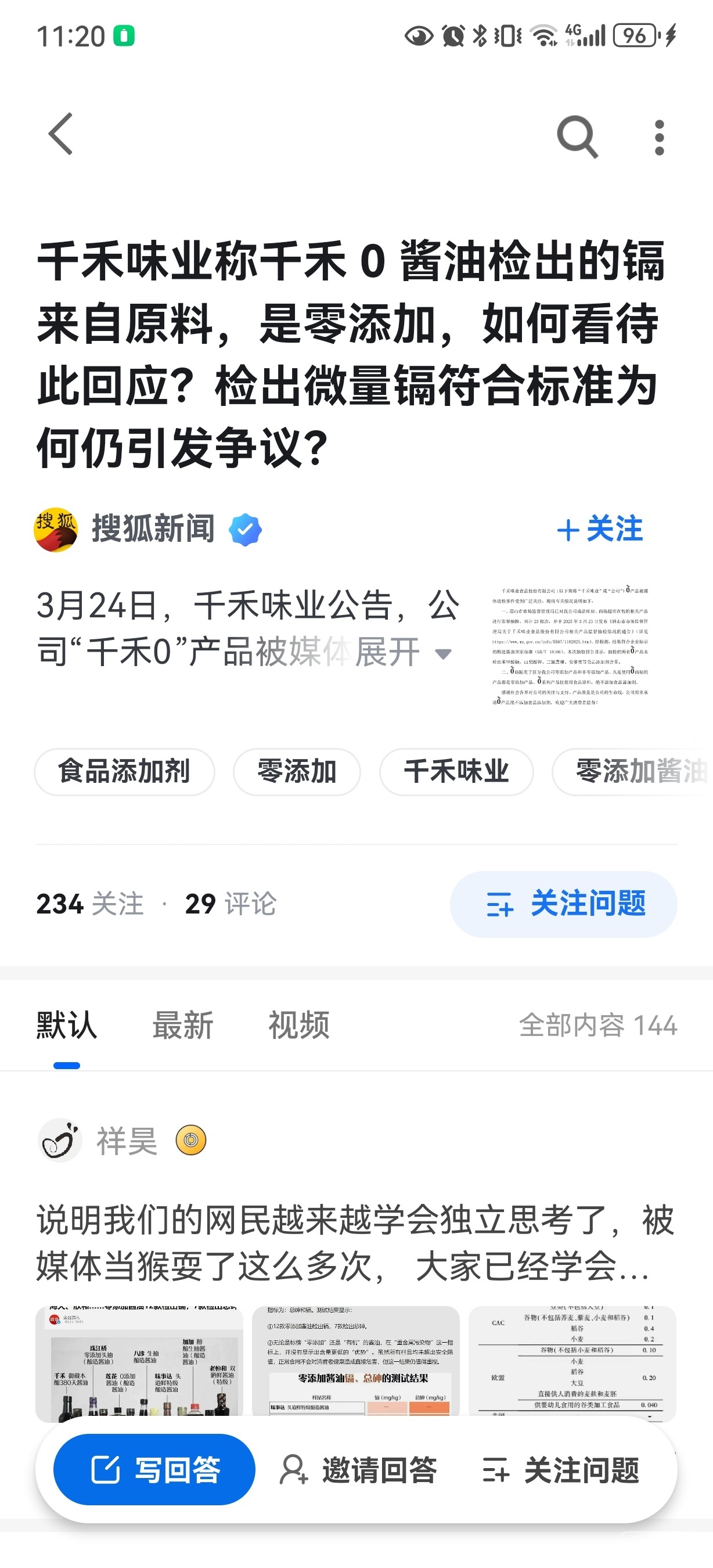Expand the truncated question description

click(x=444, y=654)
